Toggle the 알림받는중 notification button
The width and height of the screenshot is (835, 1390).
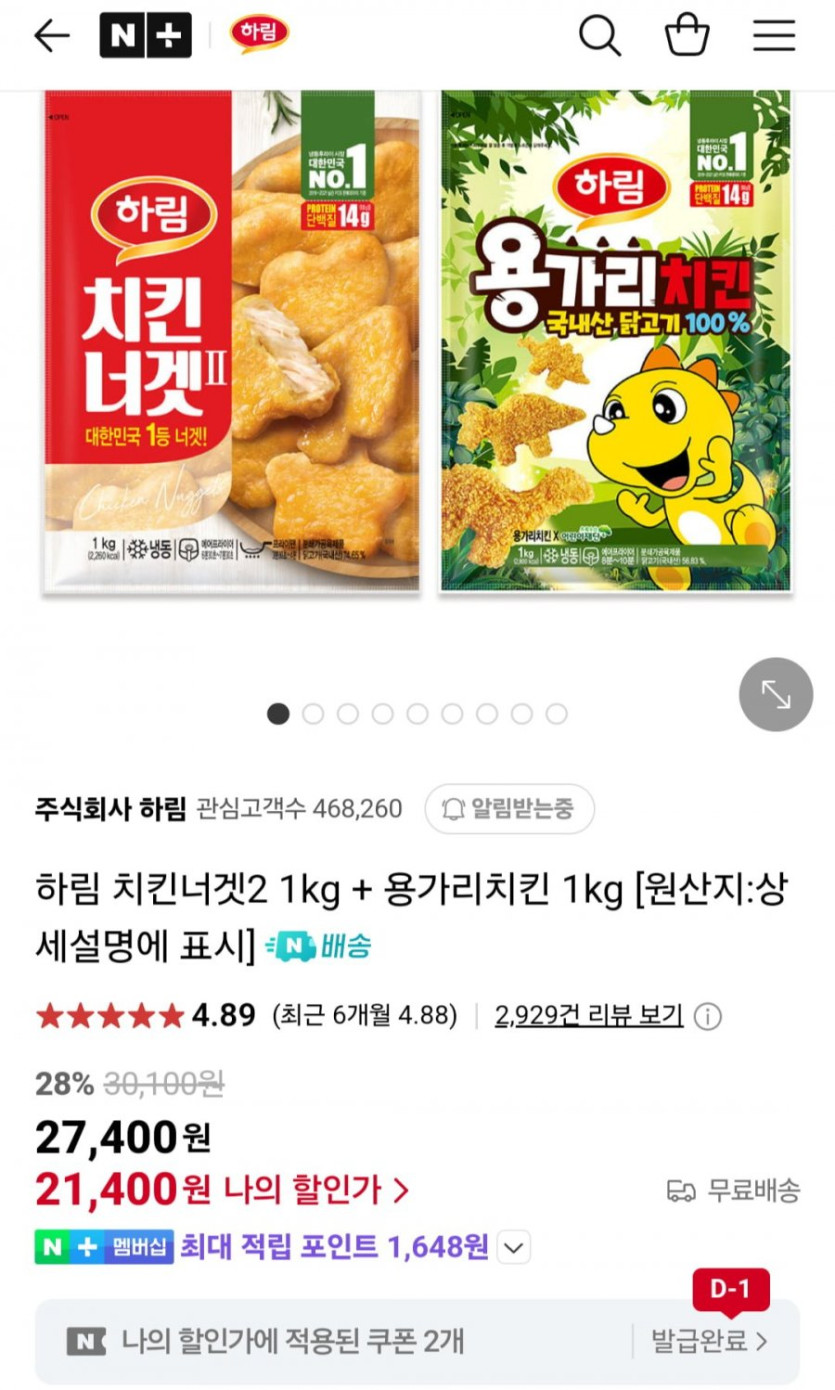(509, 808)
